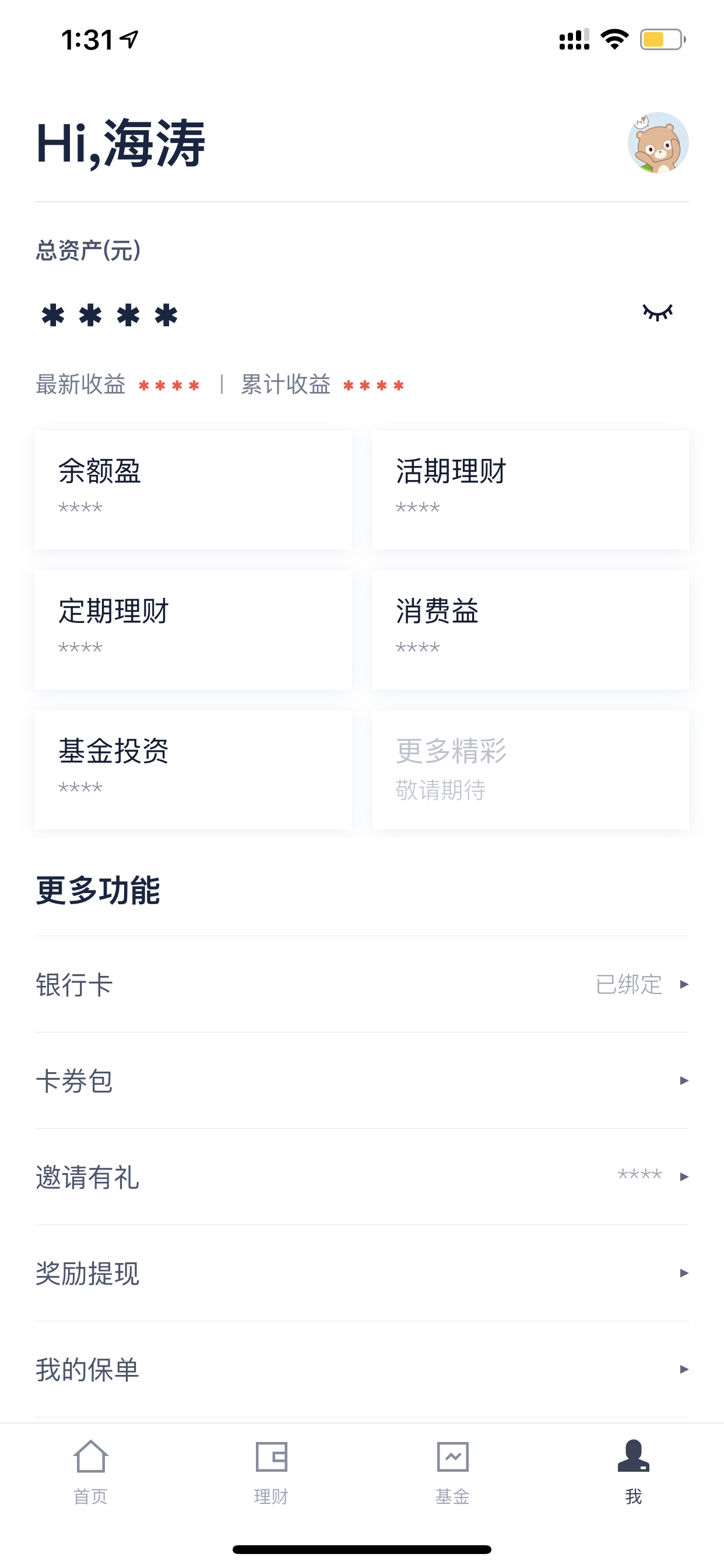This screenshot has width=724, height=1568.
Task: Open the 卡券包 row
Action: (362, 1080)
